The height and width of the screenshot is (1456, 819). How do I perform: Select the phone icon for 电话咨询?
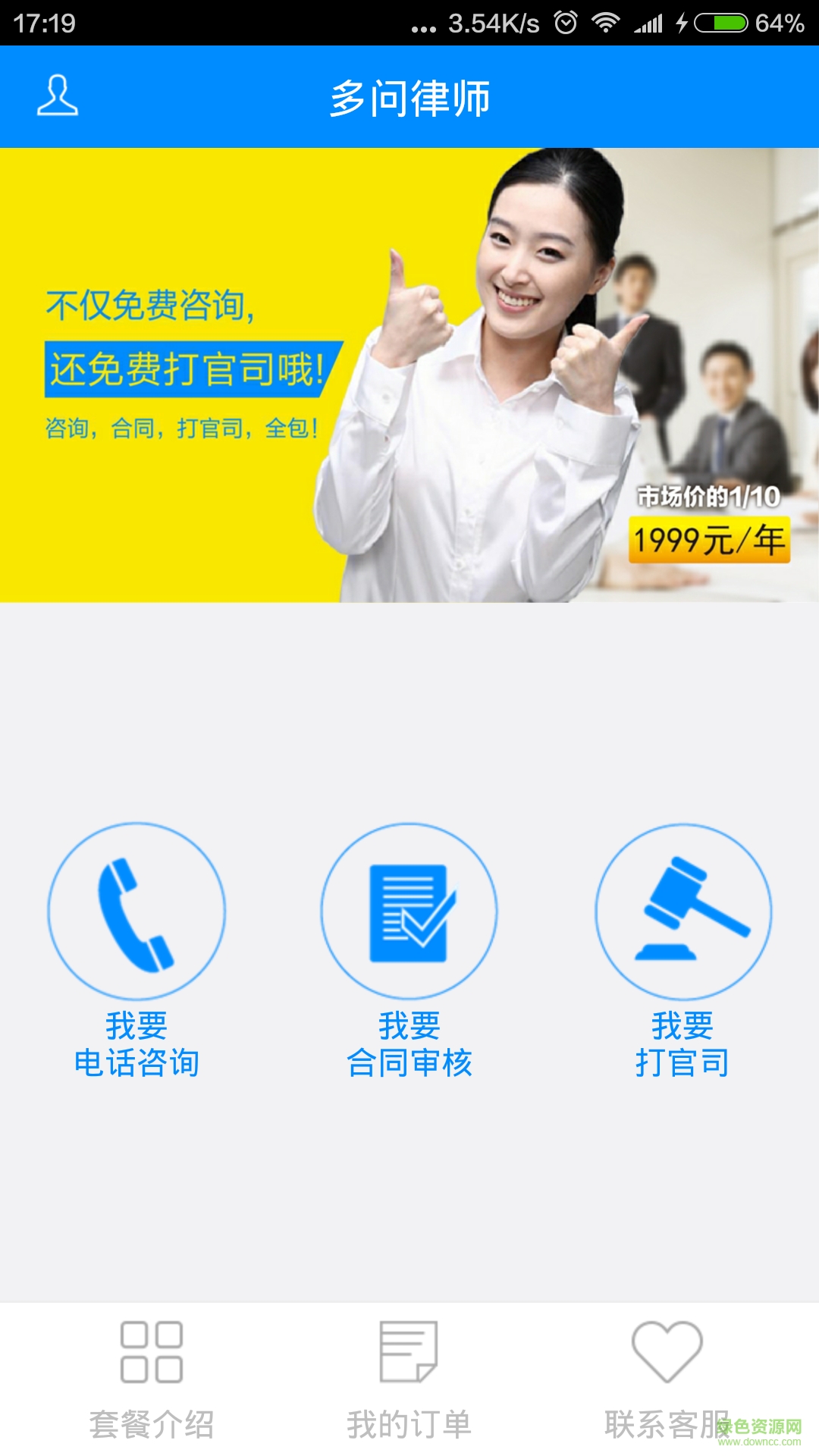tap(138, 913)
